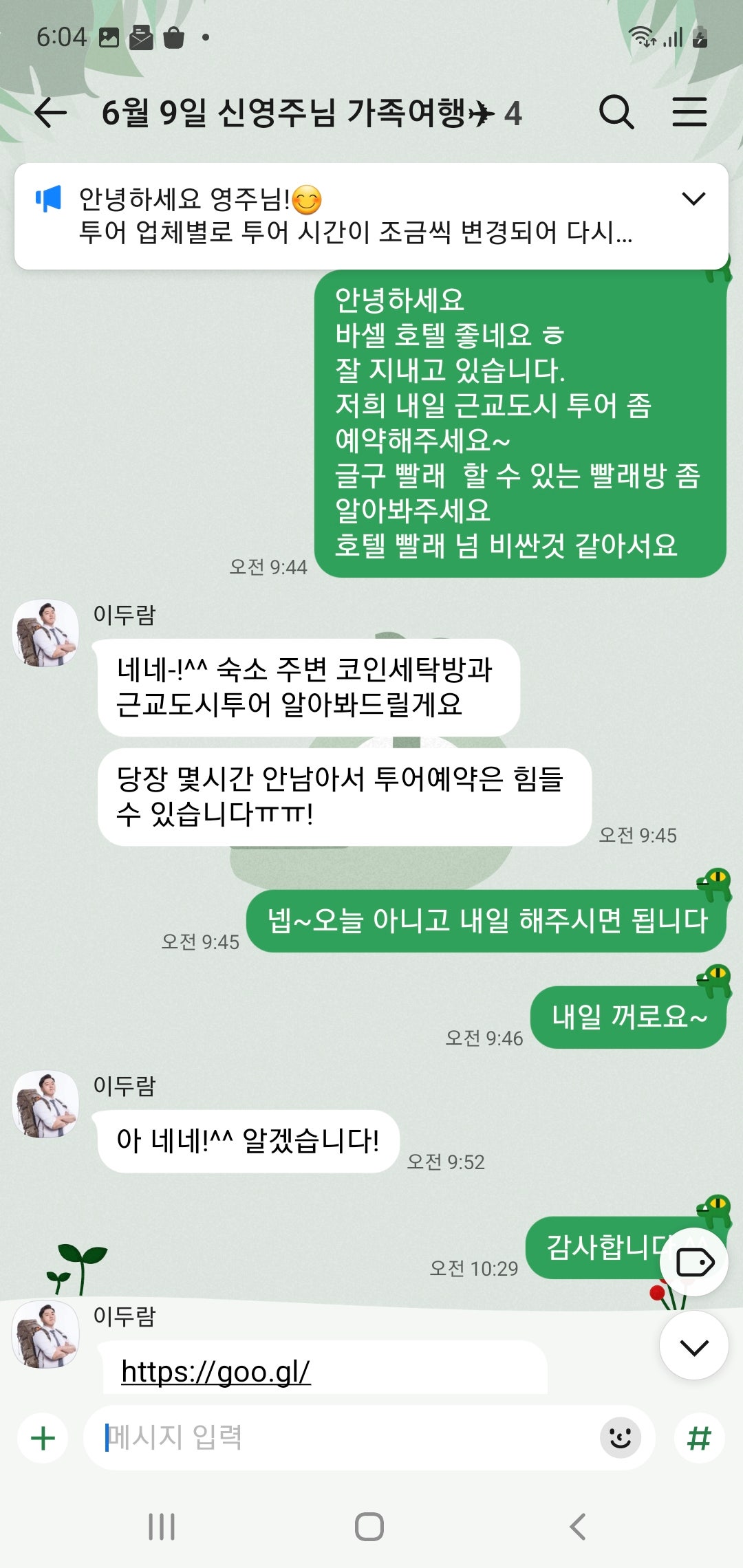Screen dimensions: 743x1568
Task: Expand the pinned notice from 영주님
Action: 693,199
